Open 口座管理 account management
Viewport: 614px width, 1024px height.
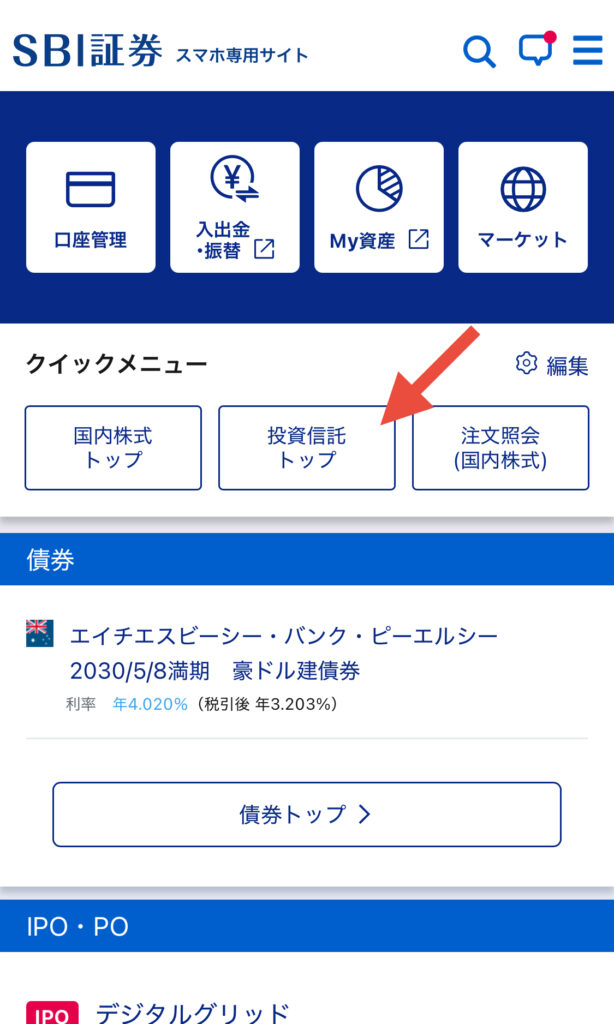(90, 207)
